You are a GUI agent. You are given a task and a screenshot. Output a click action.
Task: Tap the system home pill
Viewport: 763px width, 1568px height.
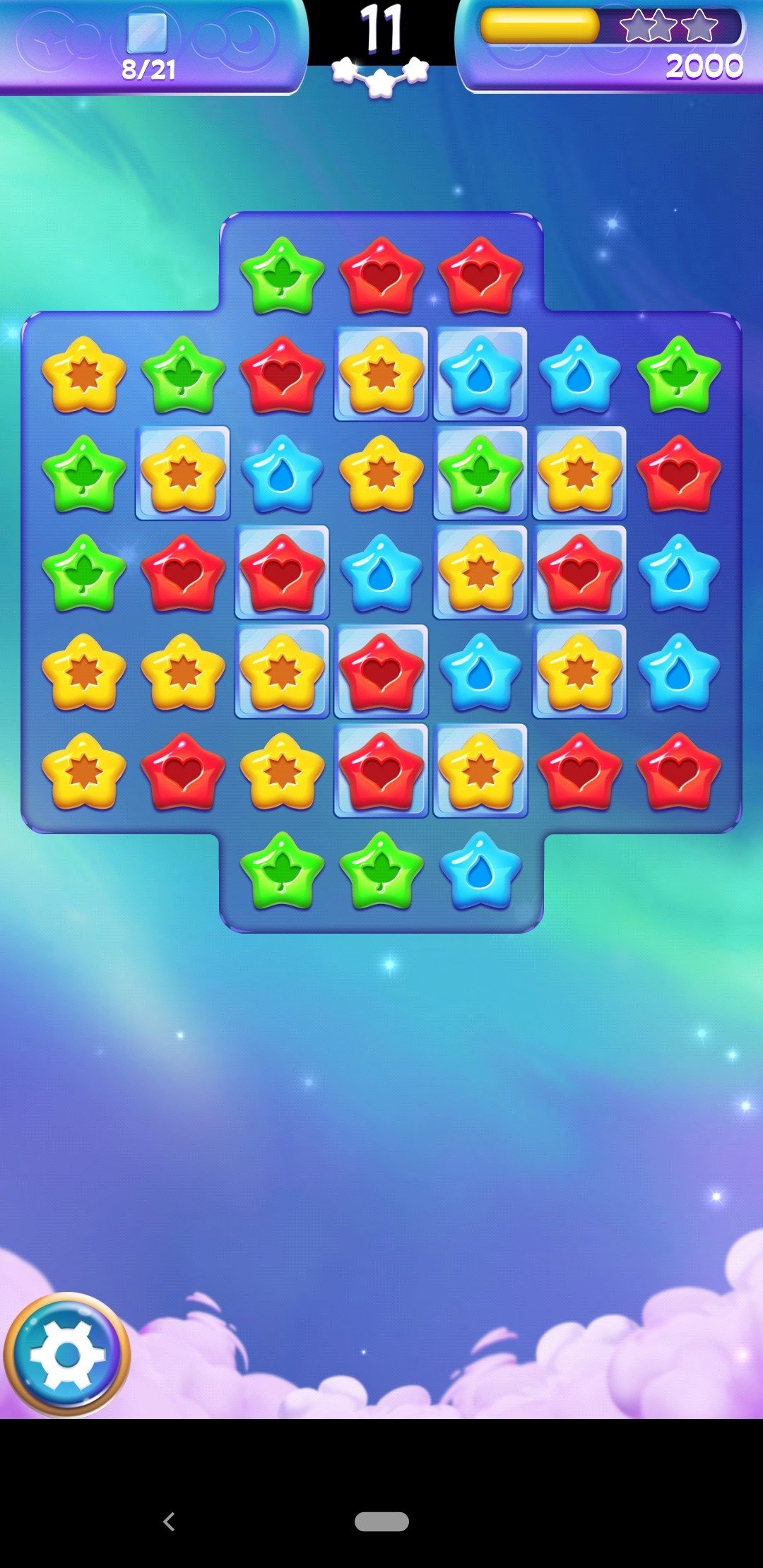pyautogui.click(x=381, y=1521)
